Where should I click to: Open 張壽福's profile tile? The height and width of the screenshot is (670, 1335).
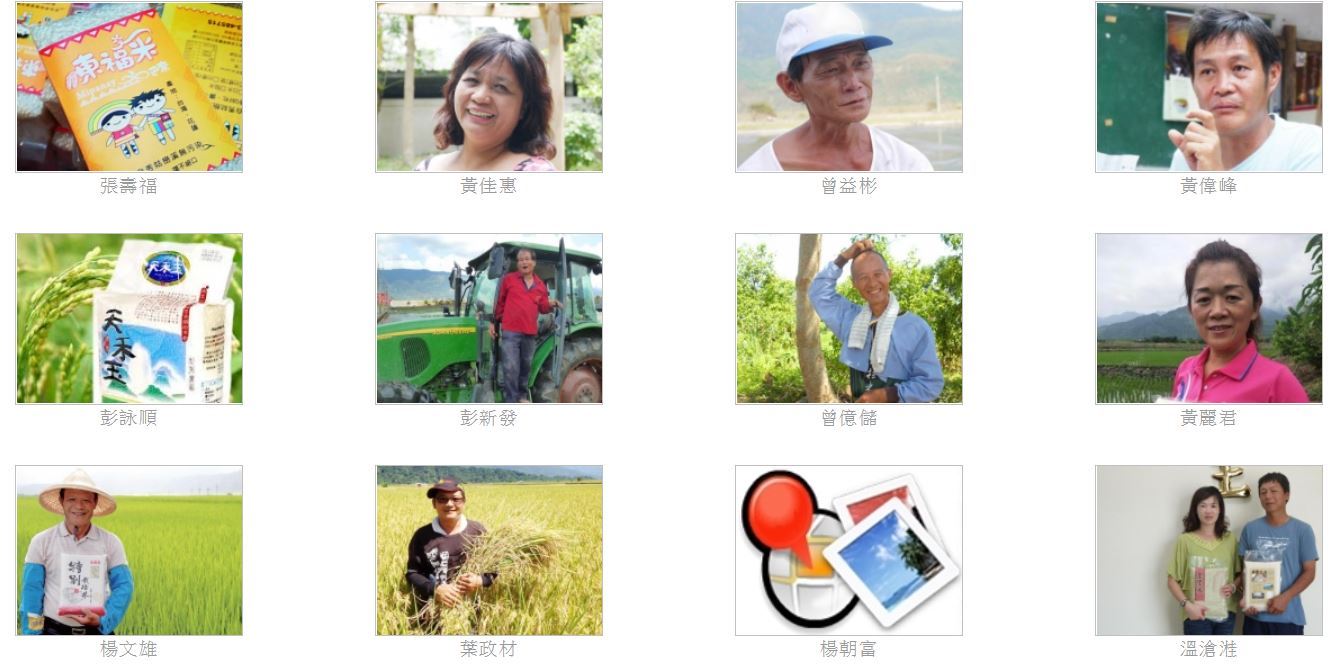point(129,87)
